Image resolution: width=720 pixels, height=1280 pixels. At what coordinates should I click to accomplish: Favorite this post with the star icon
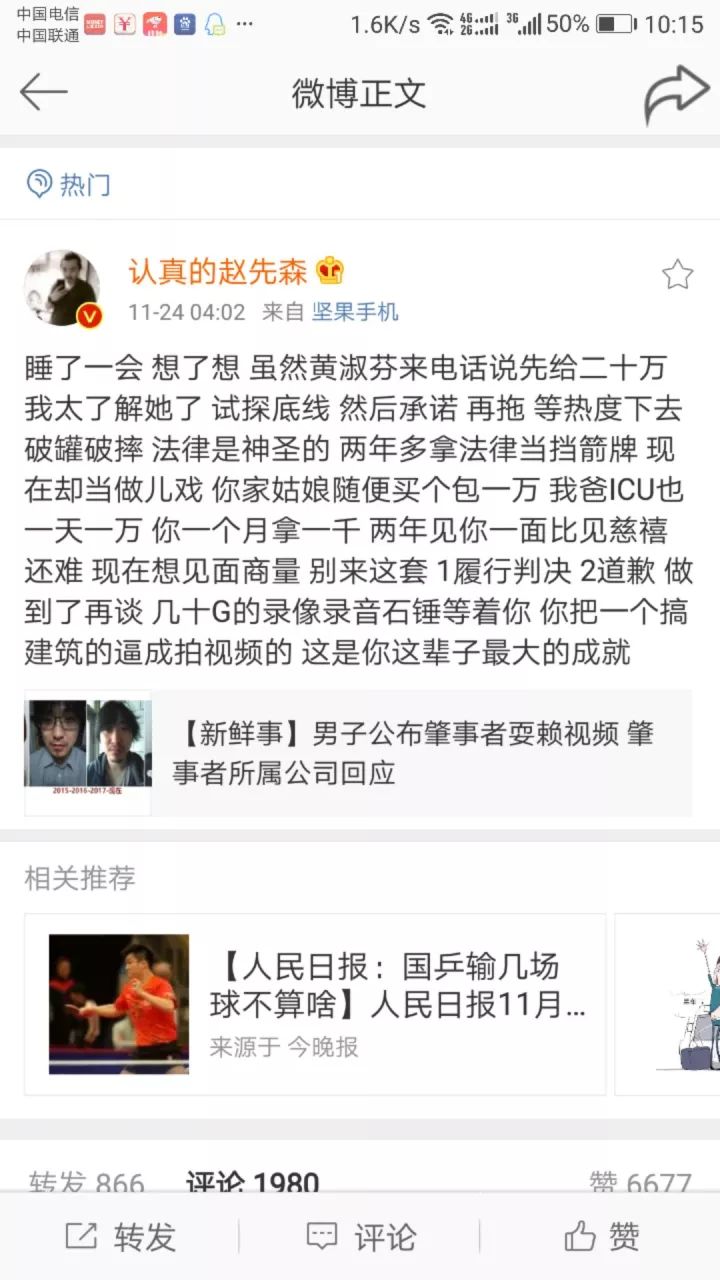tap(677, 274)
